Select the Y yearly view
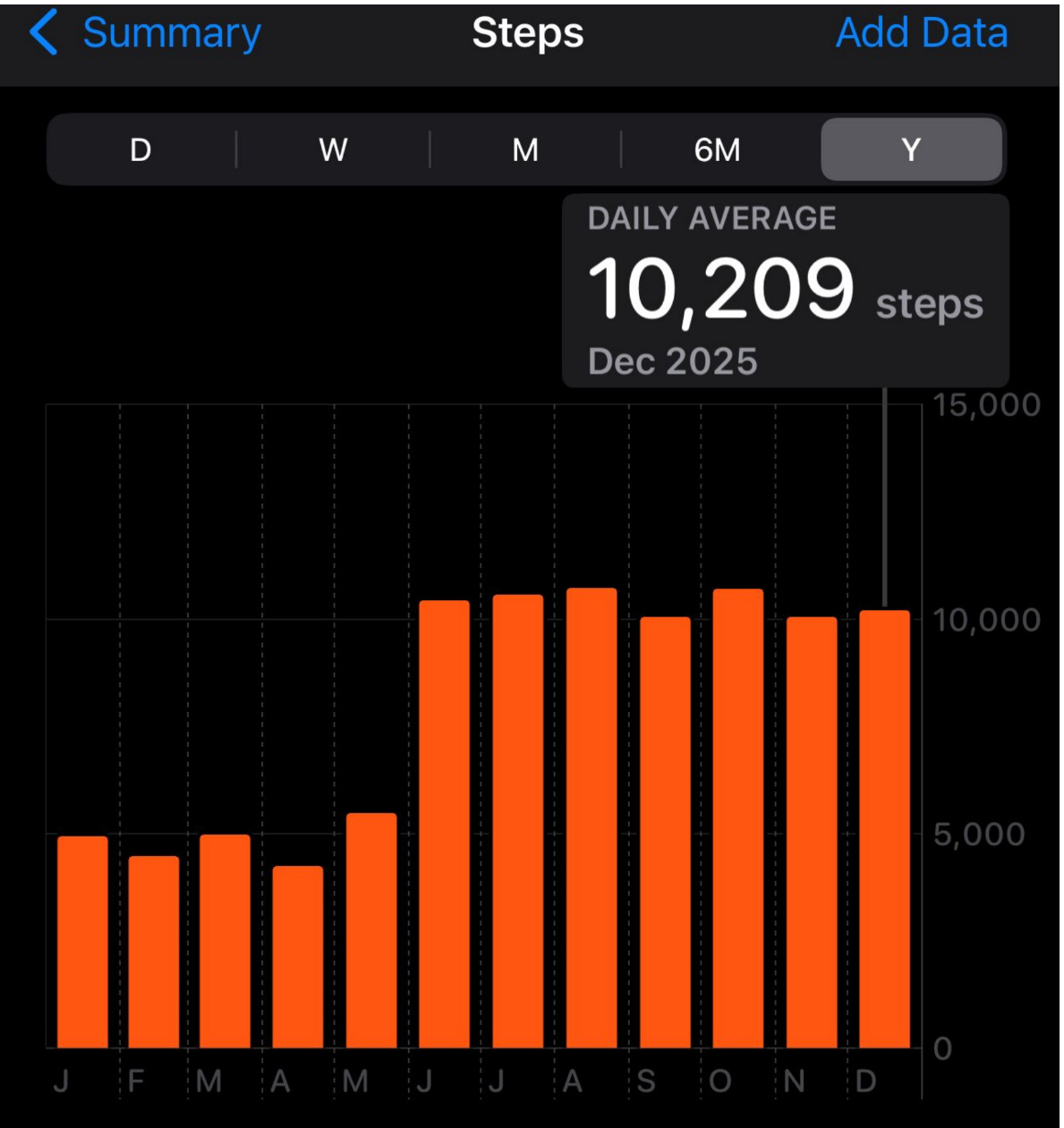1064x1128 pixels. coord(910,149)
